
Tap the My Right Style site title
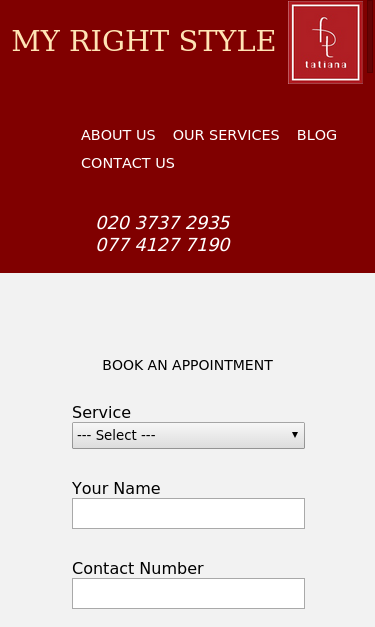click(x=144, y=41)
